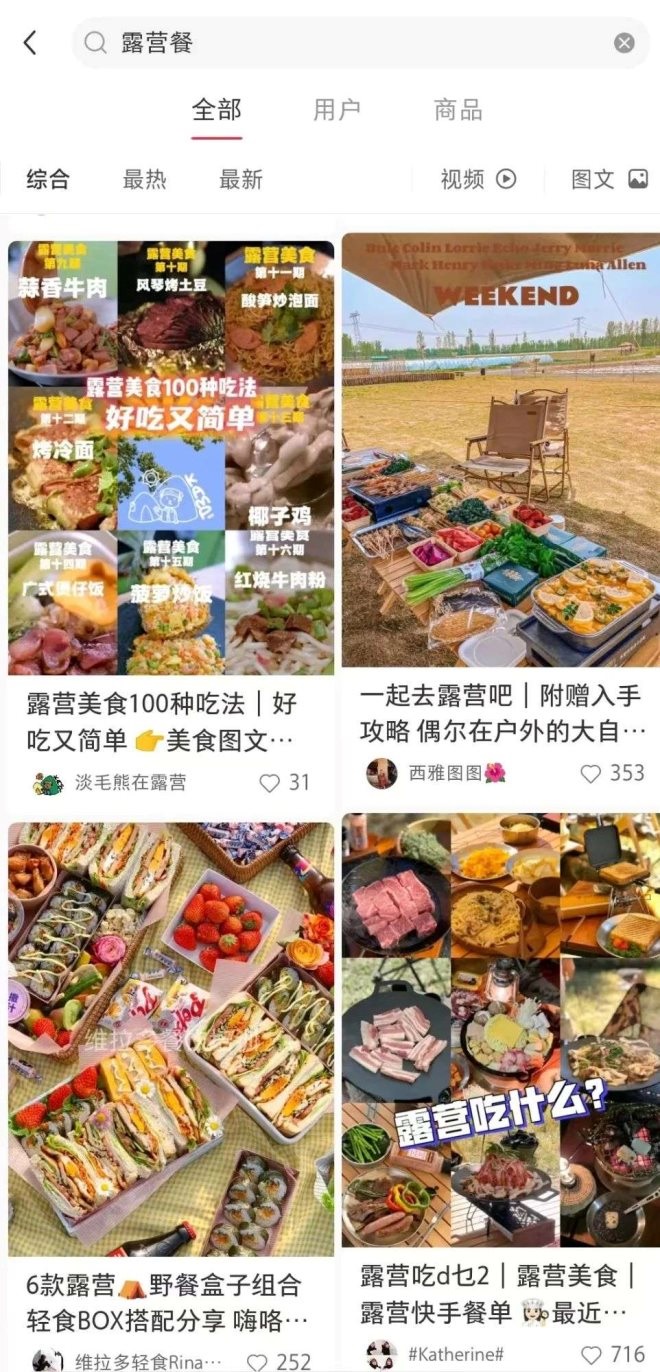Like the post by 维拉多轻食Rina
660x1372 pixels.
pyautogui.click(x=257, y=1361)
